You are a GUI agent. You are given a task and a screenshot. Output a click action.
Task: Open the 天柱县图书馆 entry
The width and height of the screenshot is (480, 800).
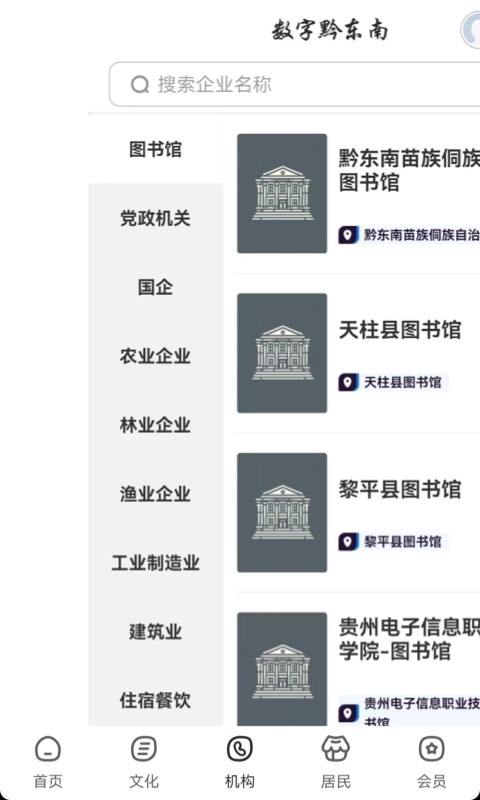coord(358,353)
